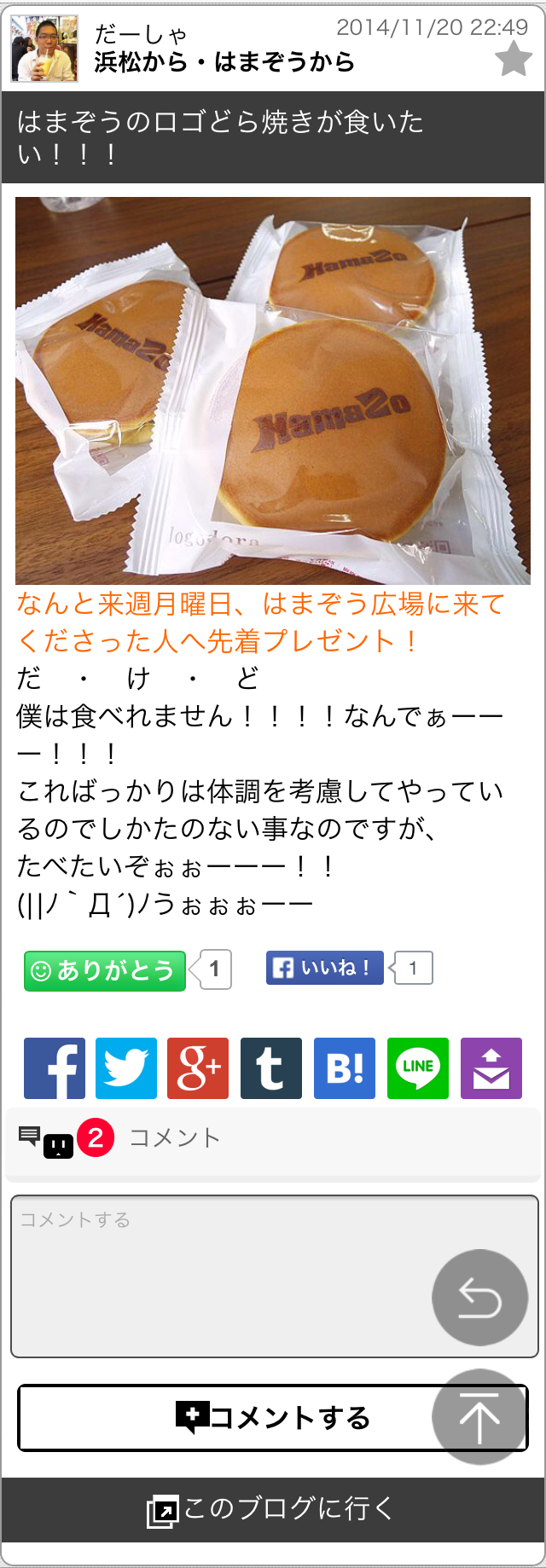Share this post on Google+
The width and height of the screenshot is (546, 1568).
click(x=198, y=1068)
